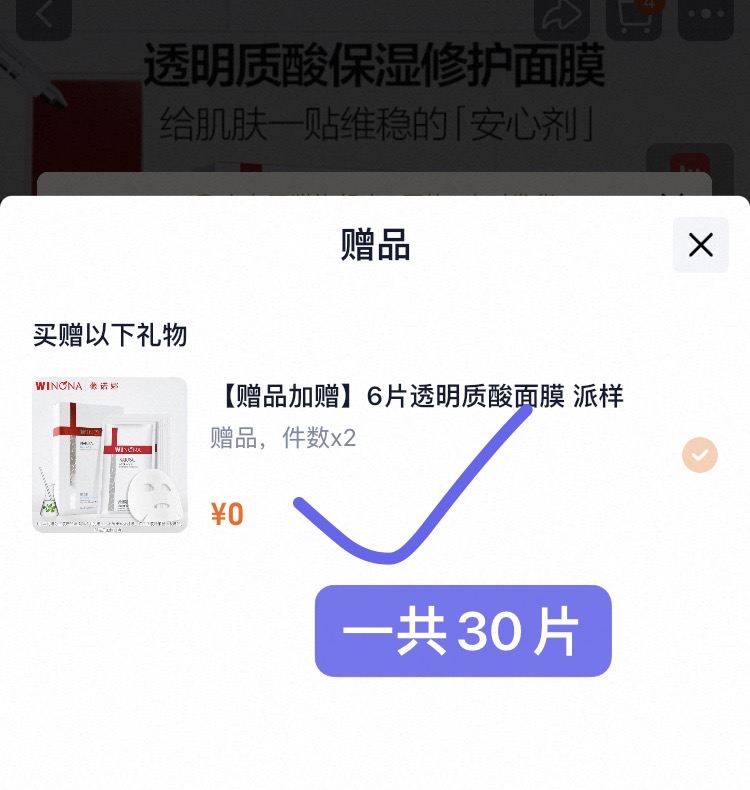Open the shopping cart icon
The image size is (750, 790).
coord(633,18)
